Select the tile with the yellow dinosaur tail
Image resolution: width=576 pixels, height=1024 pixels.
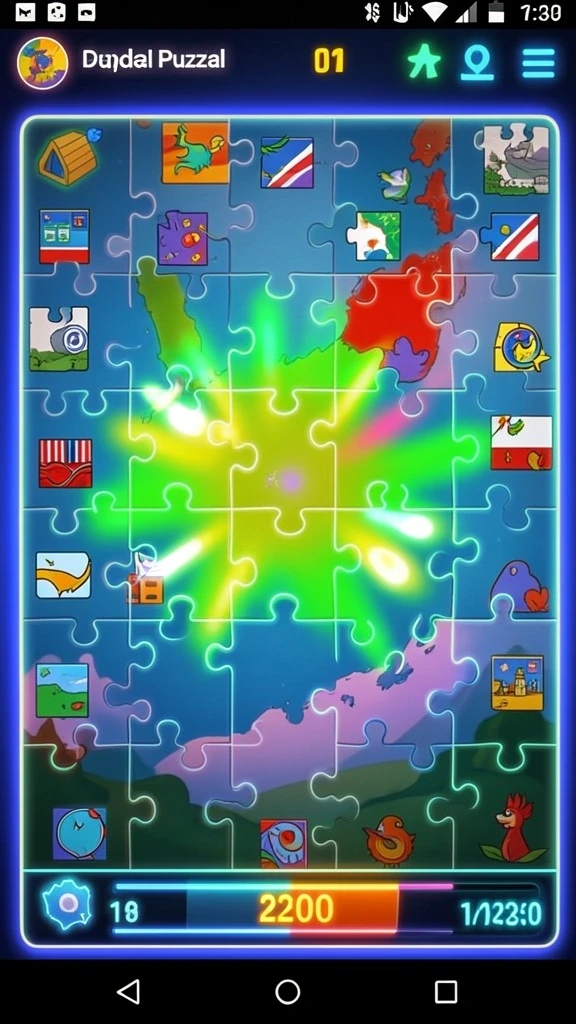tap(63, 575)
